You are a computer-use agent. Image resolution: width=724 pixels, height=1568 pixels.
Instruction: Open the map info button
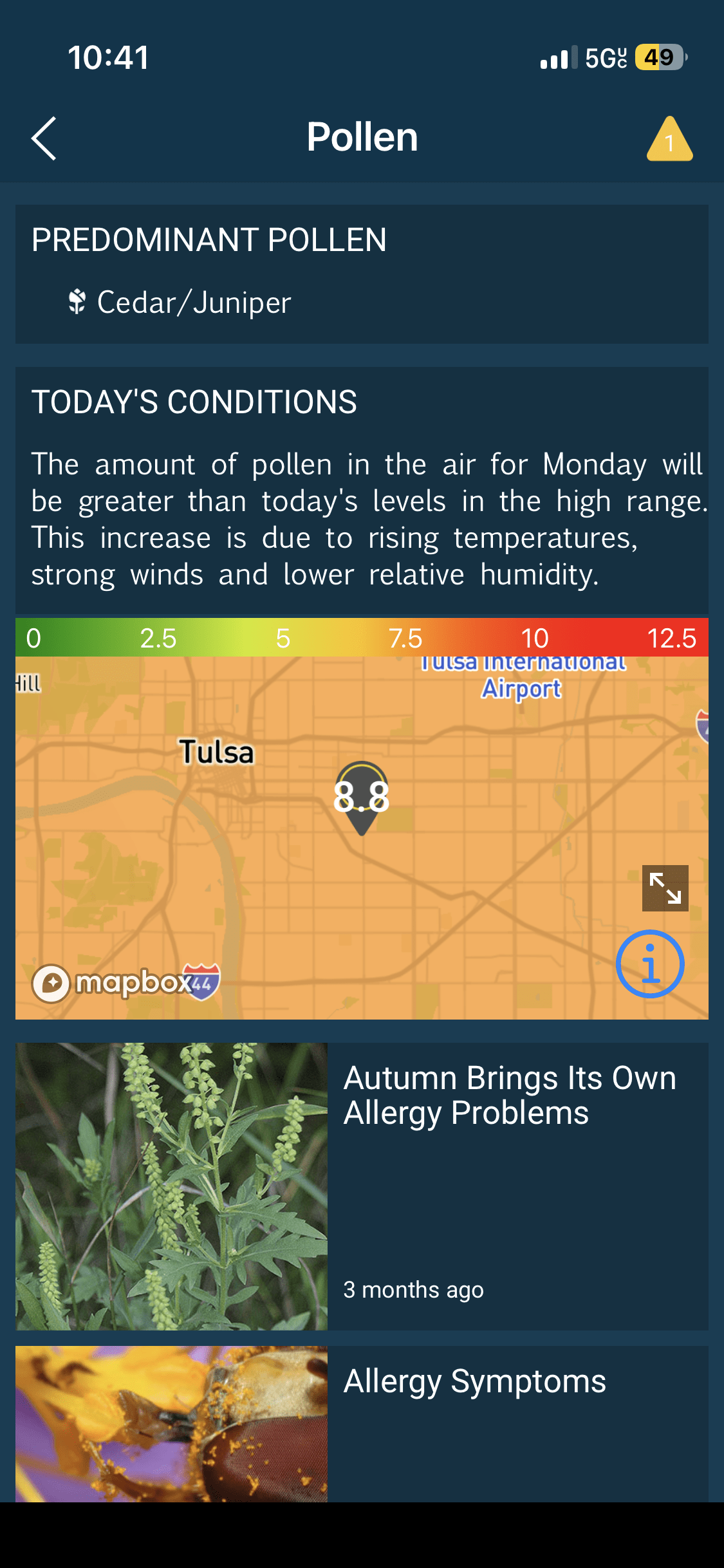[x=650, y=964]
